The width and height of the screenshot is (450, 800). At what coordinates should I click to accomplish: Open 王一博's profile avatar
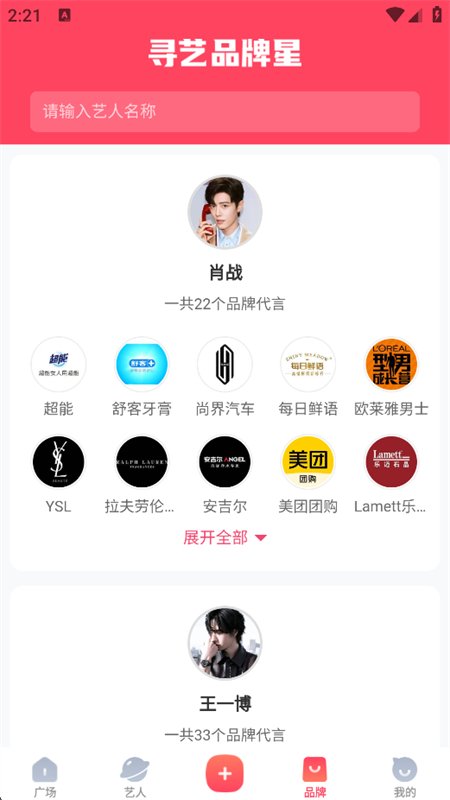click(225, 643)
